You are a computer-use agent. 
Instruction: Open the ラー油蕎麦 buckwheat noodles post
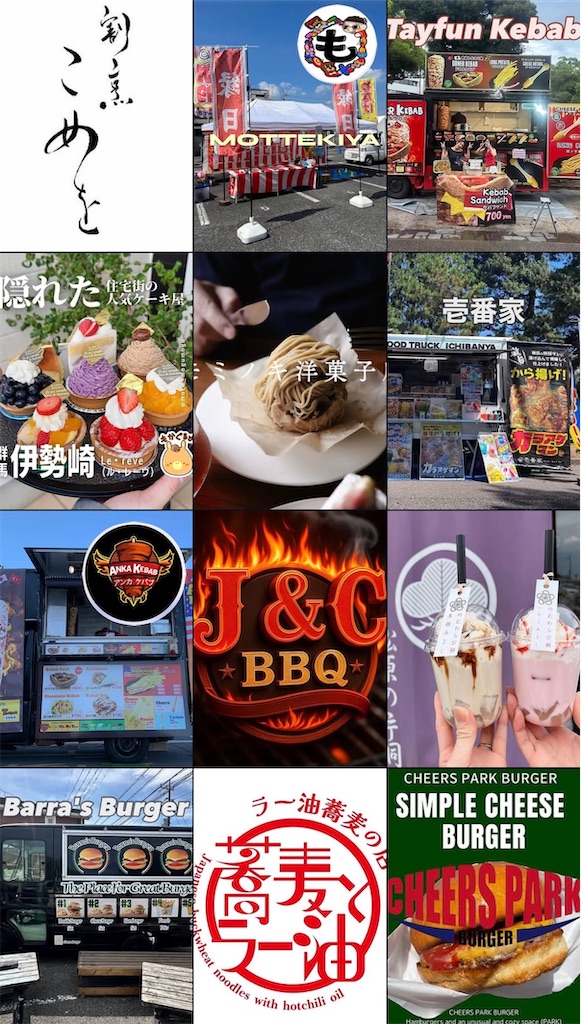coord(290,896)
